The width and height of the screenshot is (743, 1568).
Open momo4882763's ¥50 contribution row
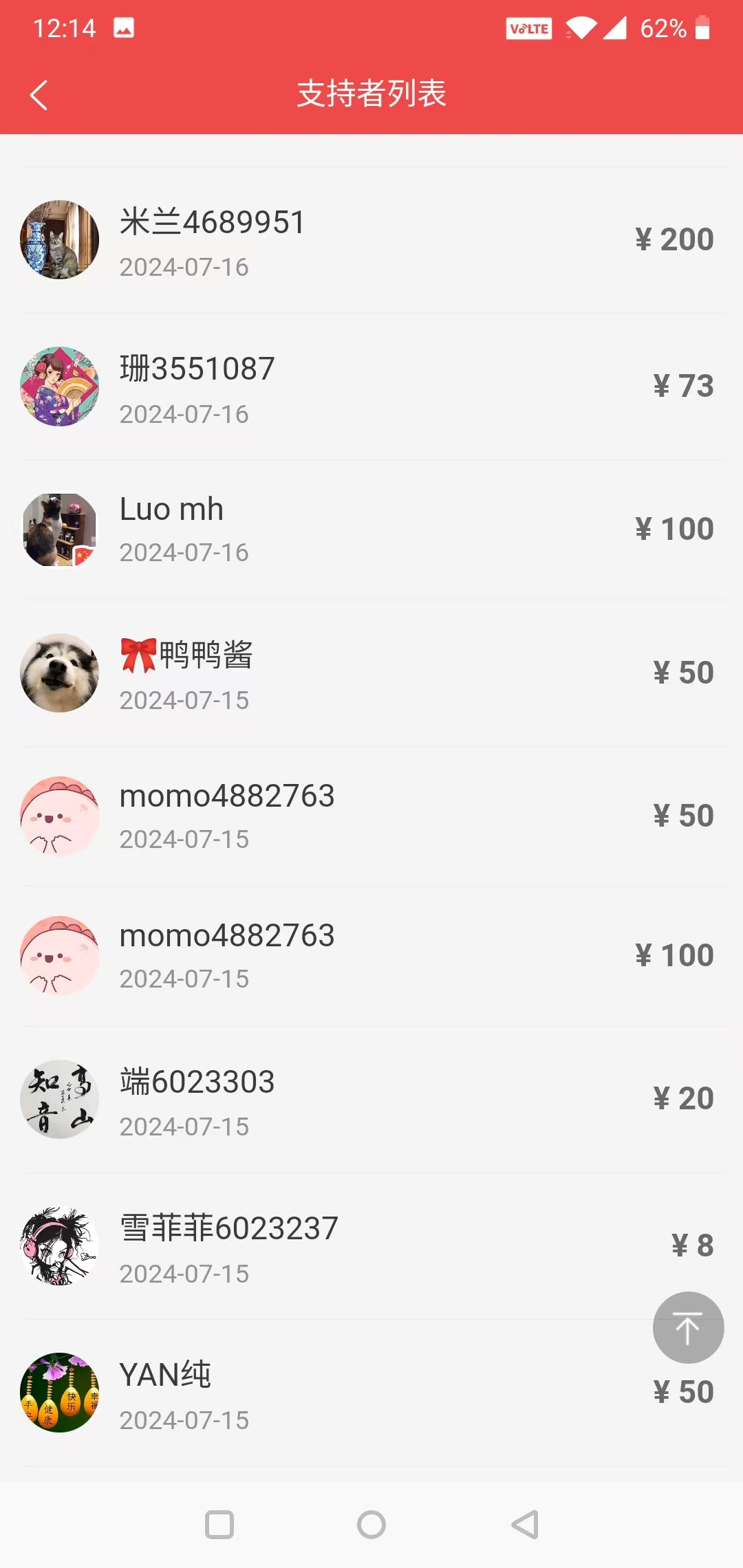(371, 816)
